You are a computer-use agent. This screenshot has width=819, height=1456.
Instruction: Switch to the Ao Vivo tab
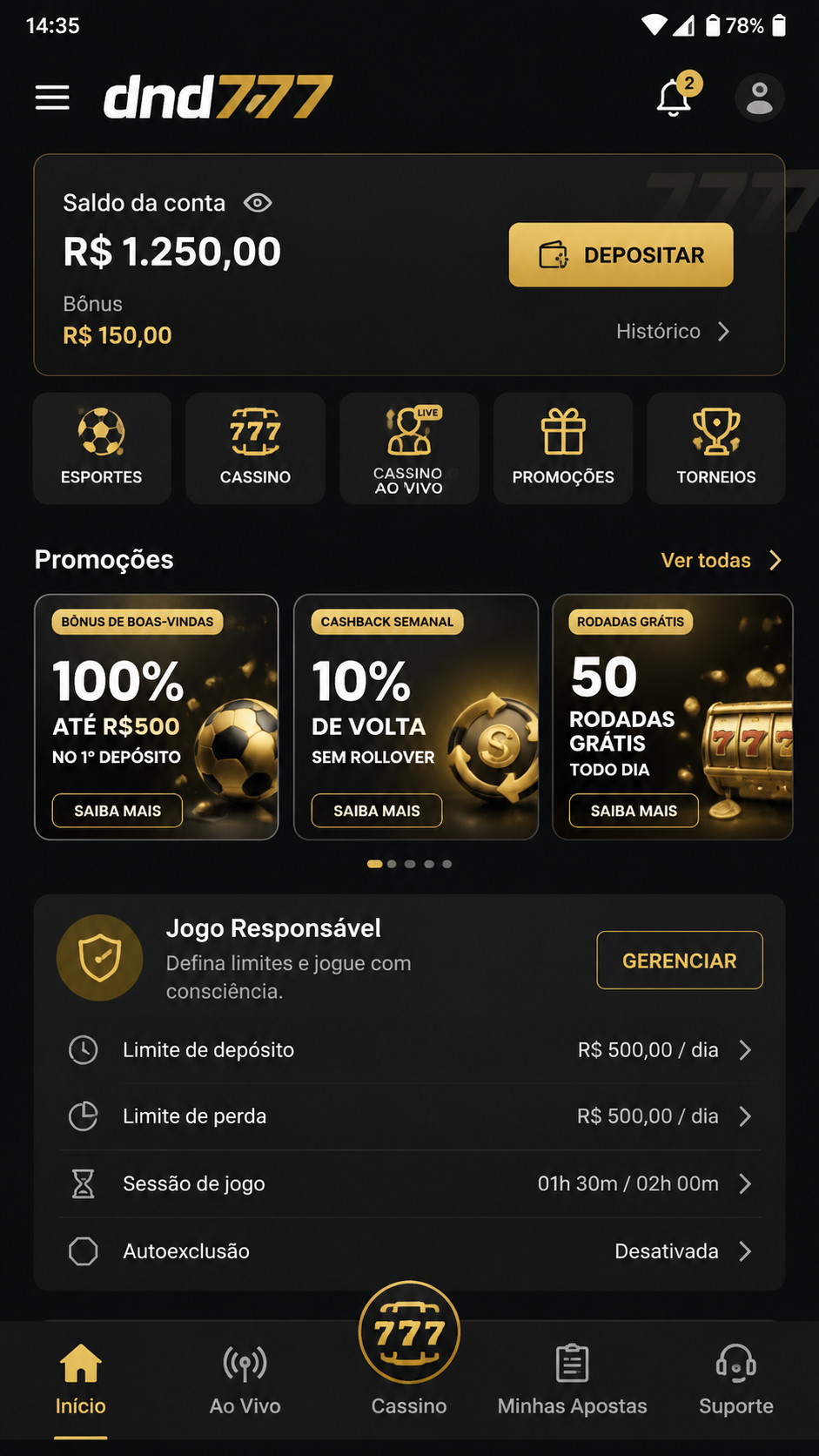pos(245,1380)
